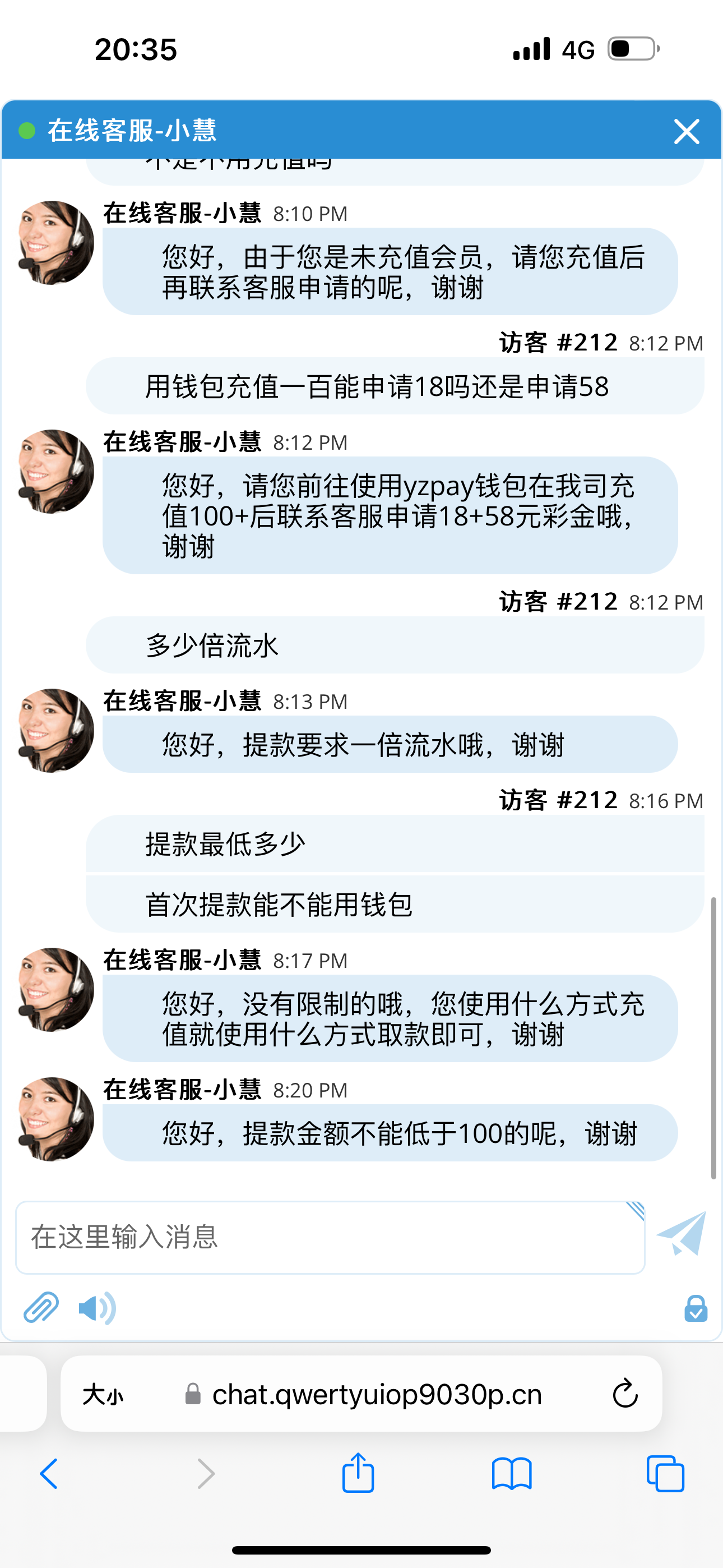The width and height of the screenshot is (723, 1568).
Task: Reload the current page
Action: click(x=624, y=1395)
